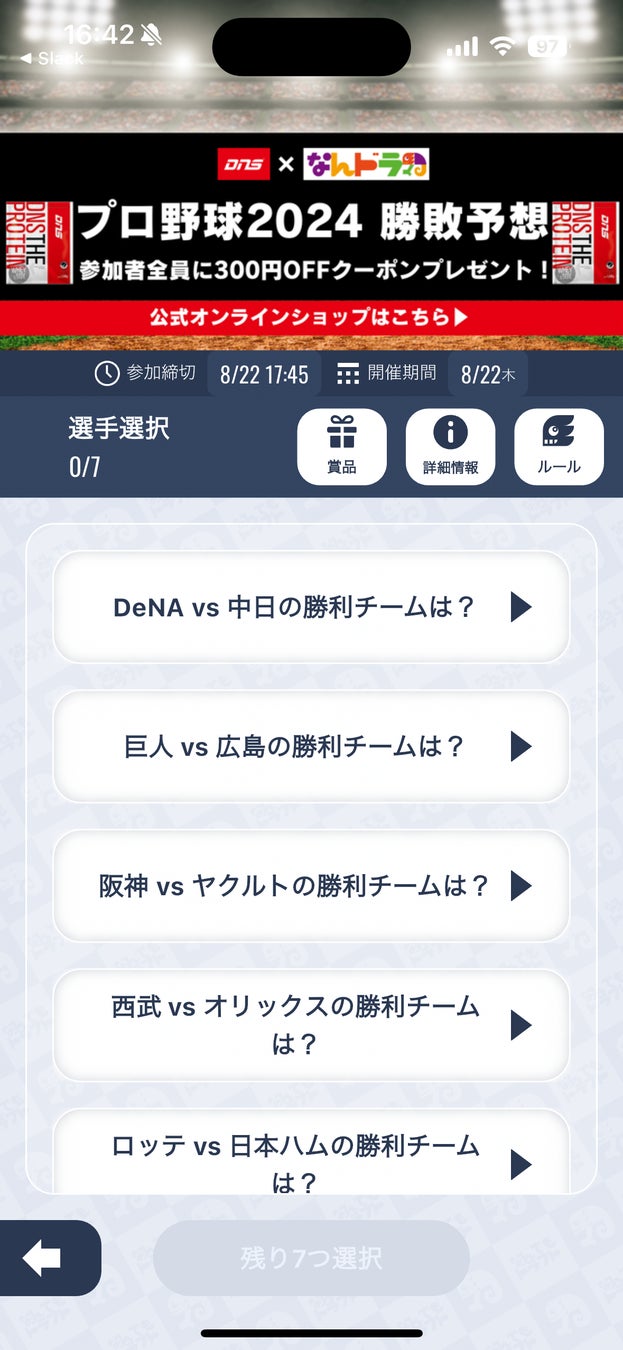The width and height of the screenshot is (623, 1350).
Task: Return to Slack via status bar link
Action: click(x=52, y=59)
